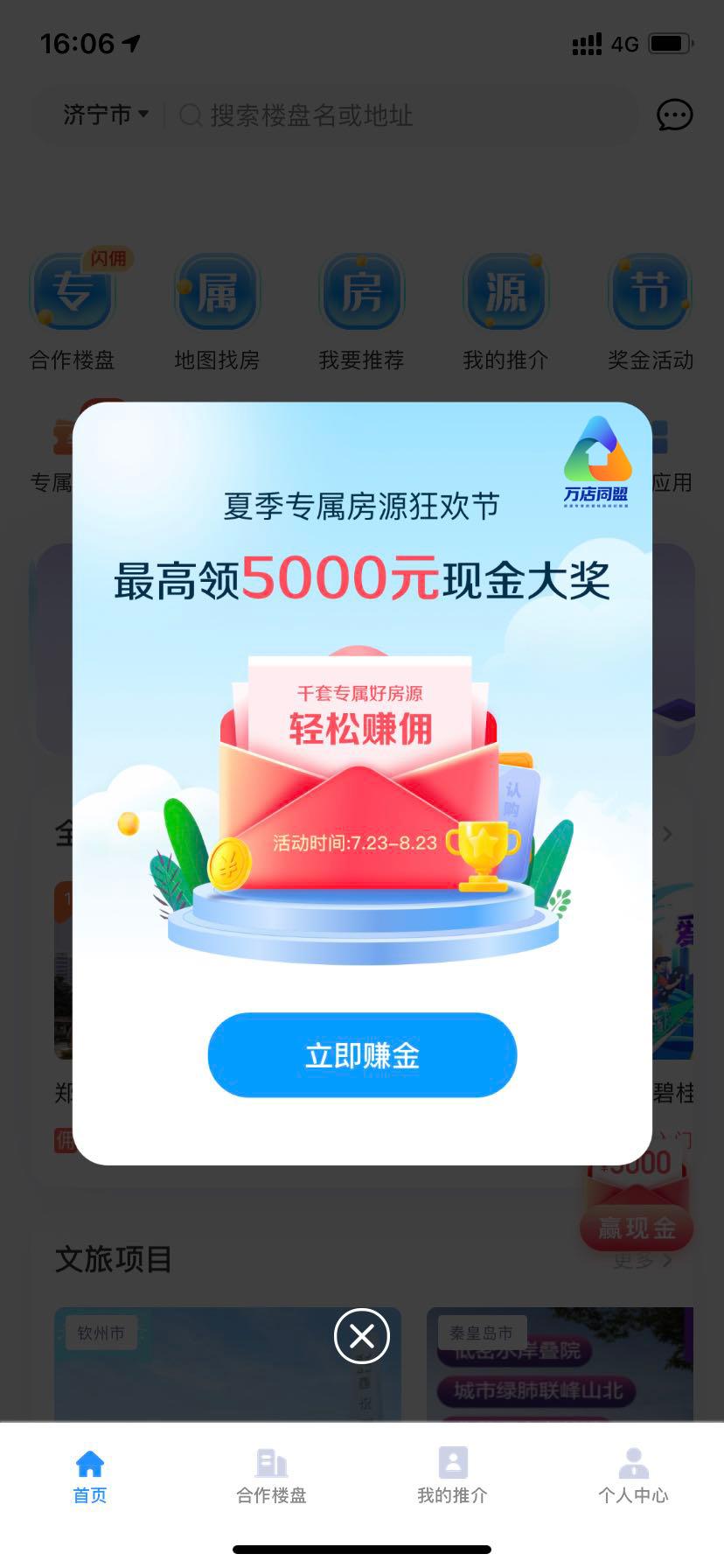Open 我的推介 shortcut in the top icon row
Image resolution: width=724 pixels, height=1568 pixels.
(505, 311)
